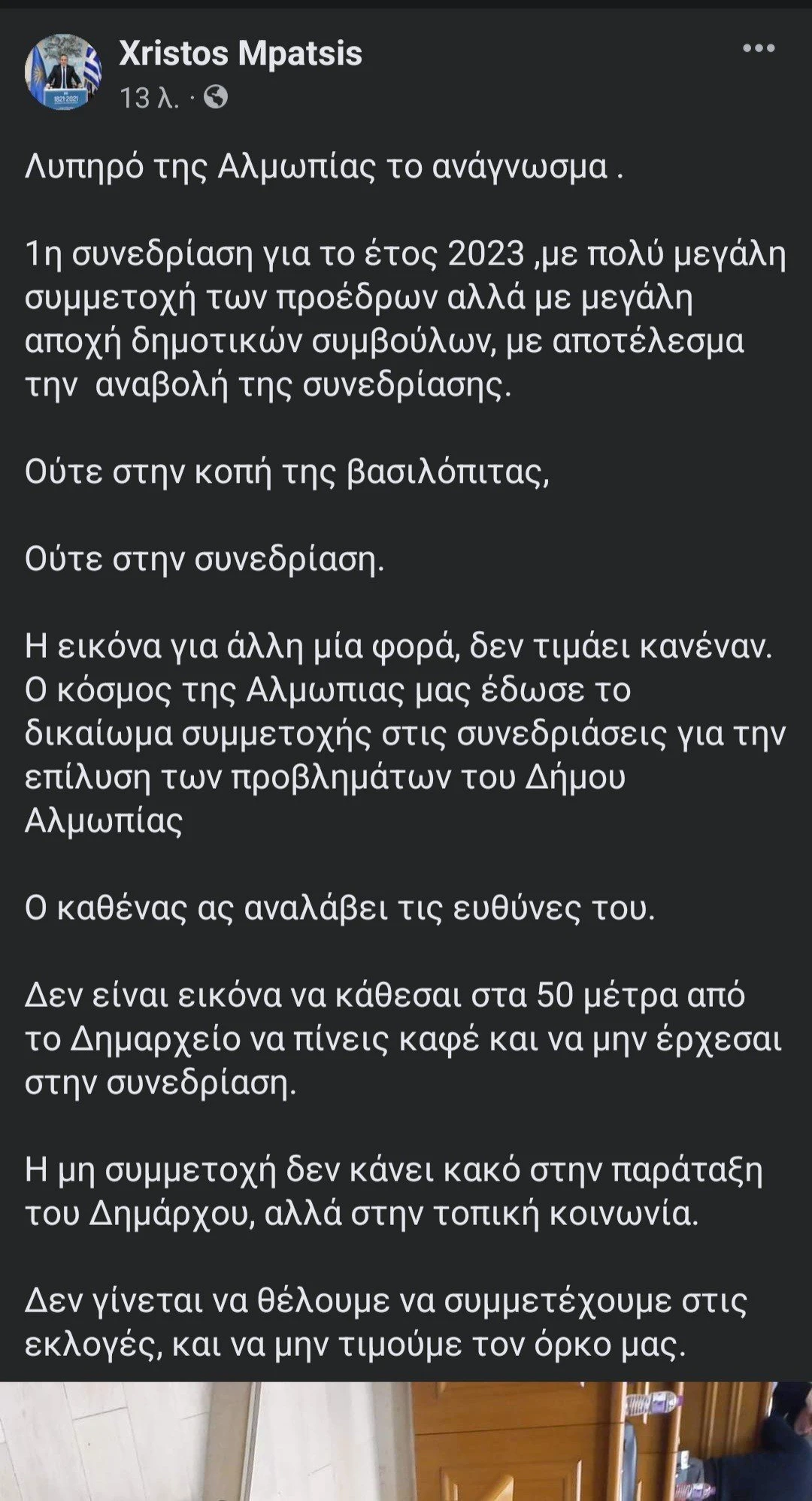This screenshot has width=812, height=1501.
Task: Open Xristos Mpatsis's profile picture
Action: [63, 72]
